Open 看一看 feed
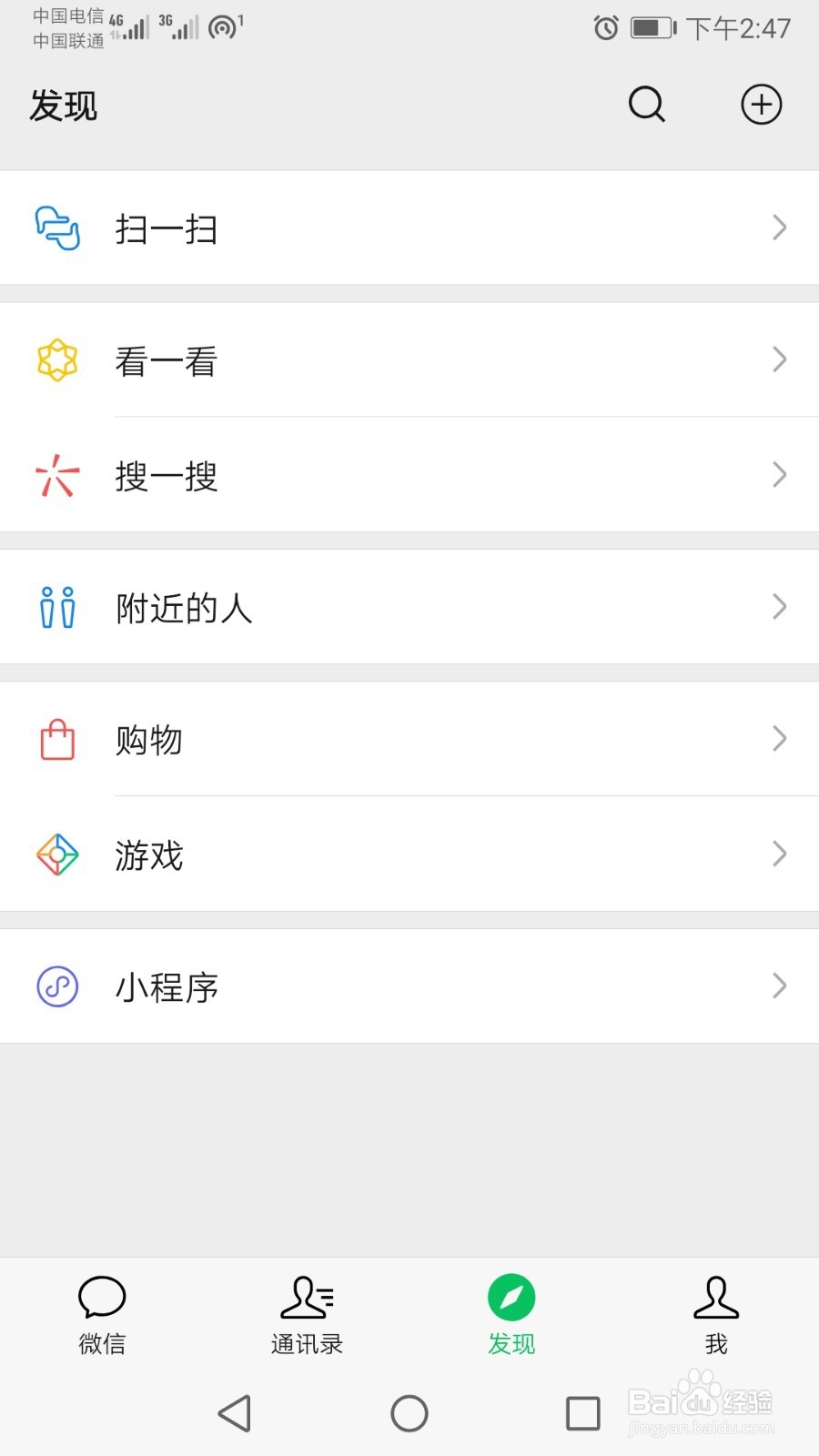Viewport: 819px width, 1456px height. 409,360
